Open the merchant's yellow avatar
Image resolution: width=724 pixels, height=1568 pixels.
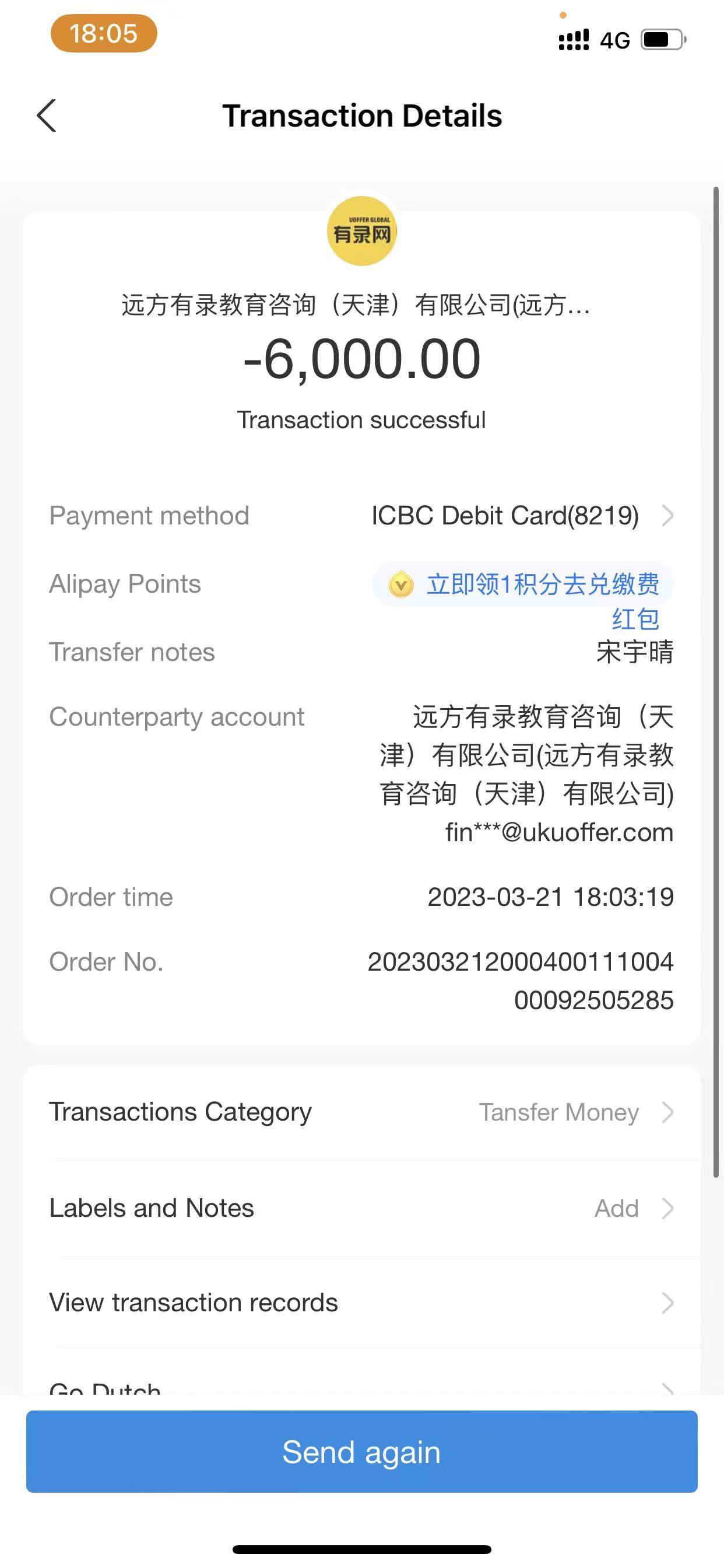tap(362, 232)
